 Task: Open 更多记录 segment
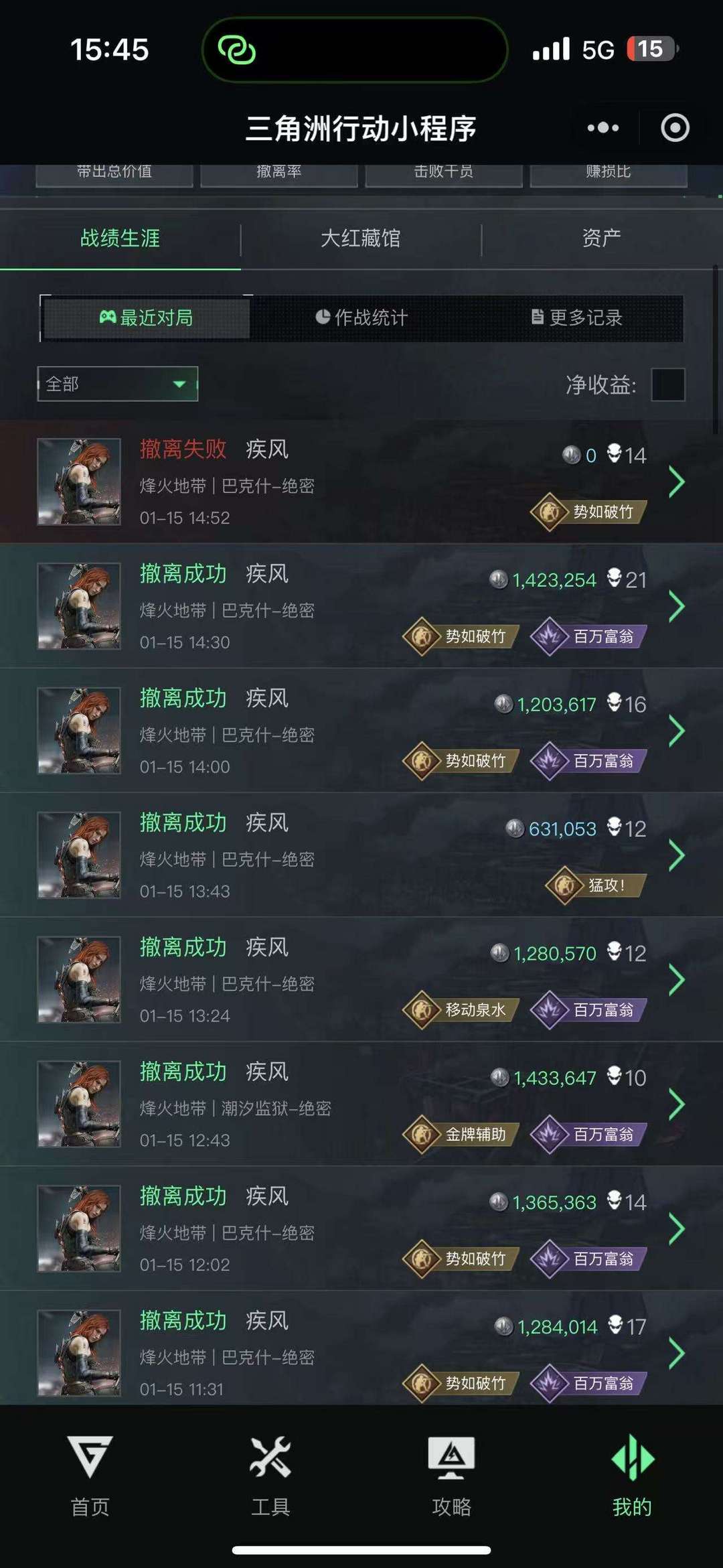click(576, 317)
